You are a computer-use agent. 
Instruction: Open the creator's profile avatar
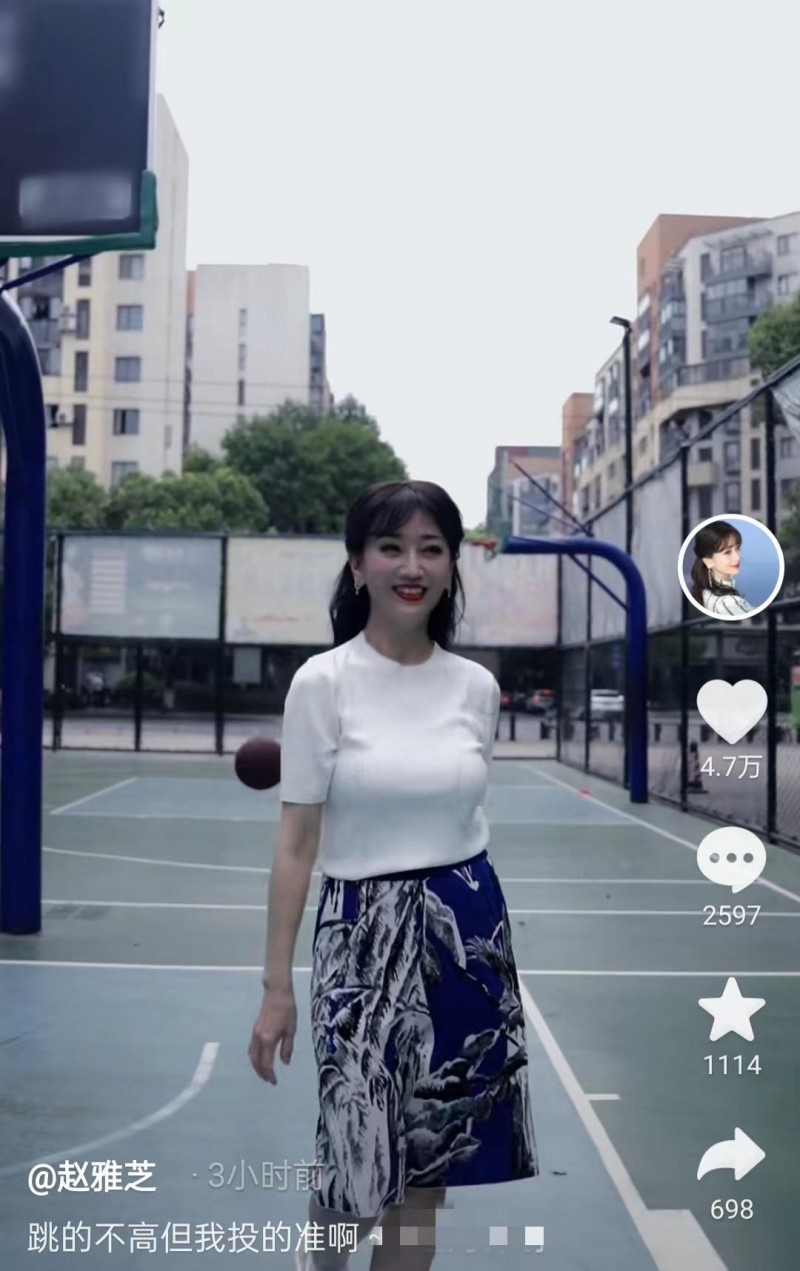pyautogui.click(x=731, y=567)
